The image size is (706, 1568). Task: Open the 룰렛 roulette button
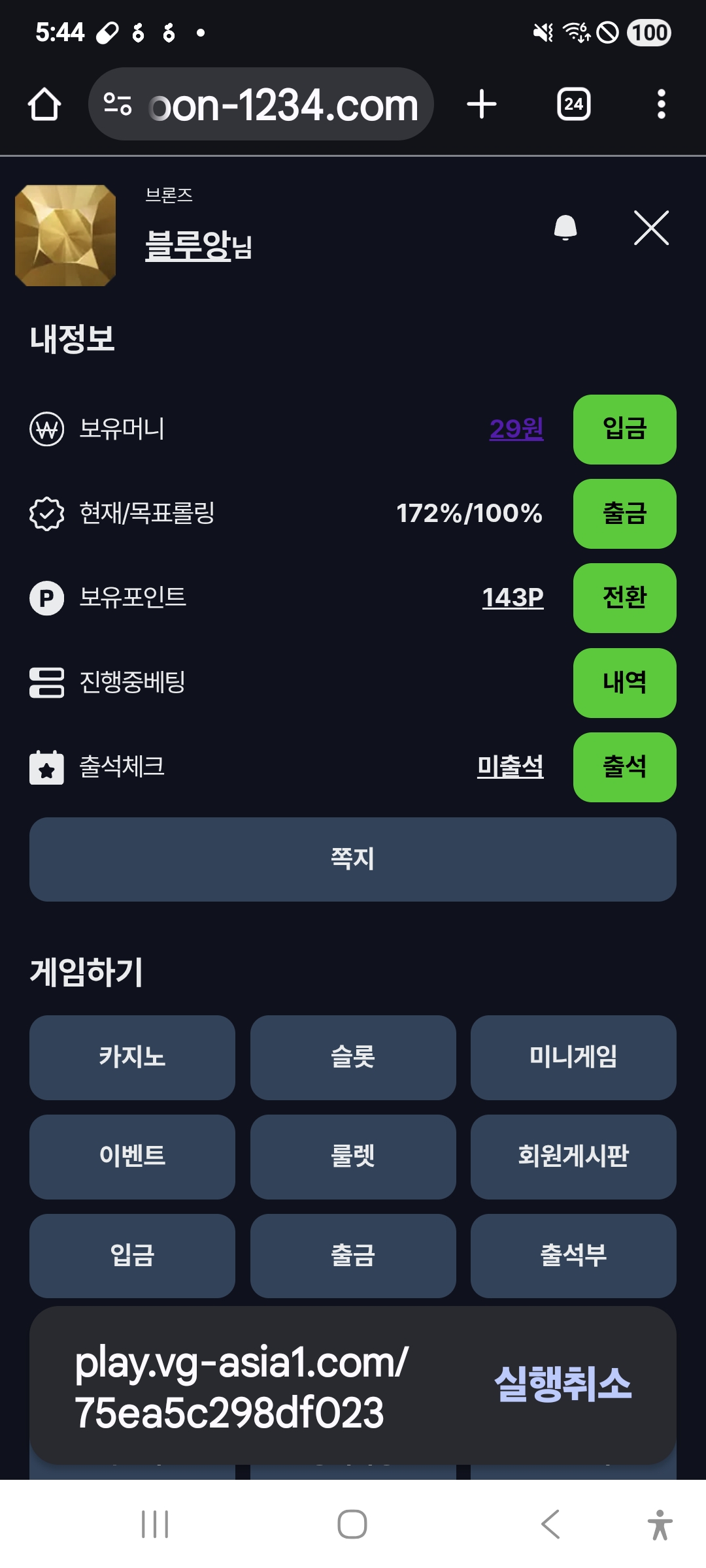(353, 1156)
